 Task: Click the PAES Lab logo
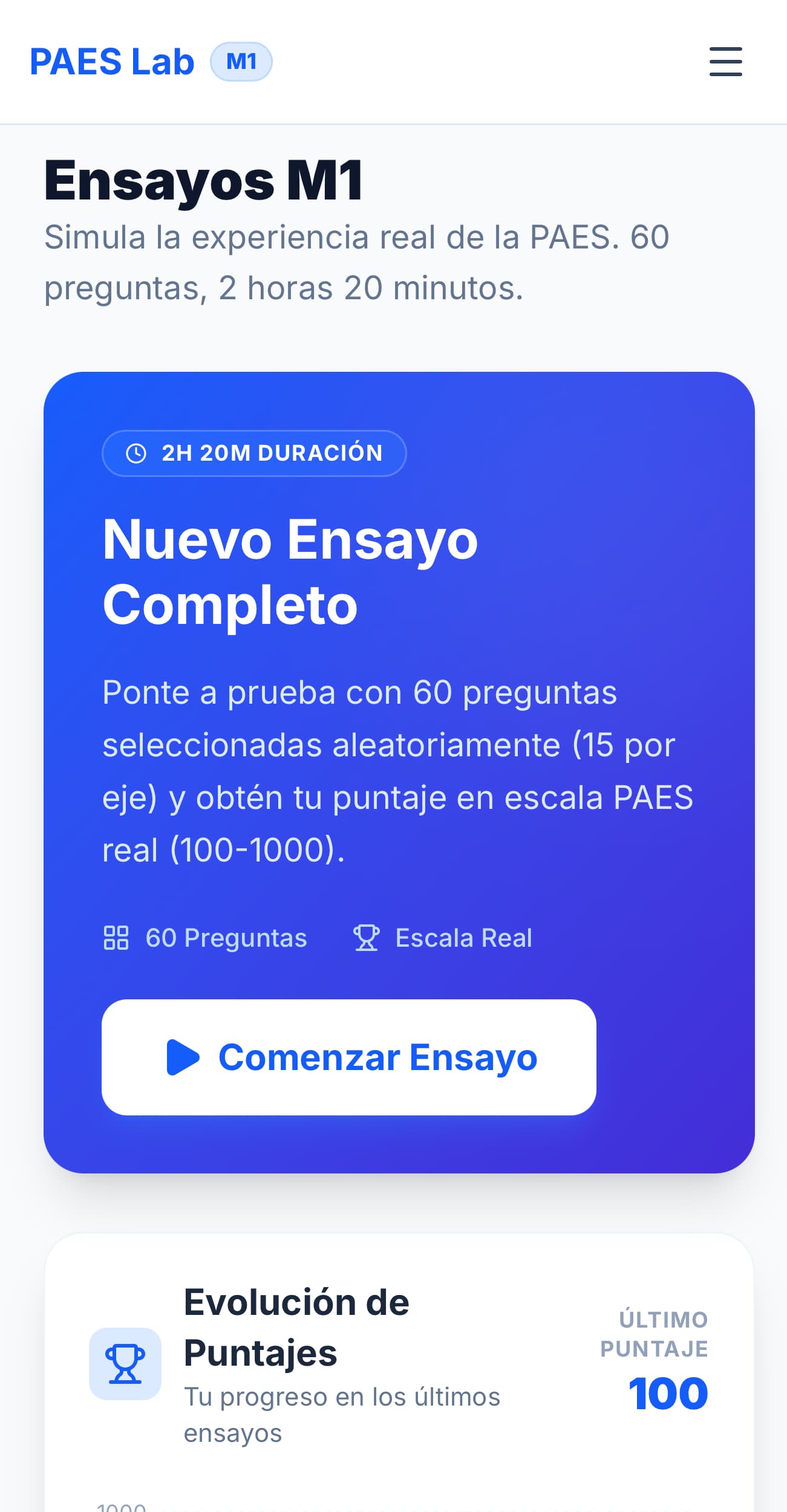tap(111, 60)
